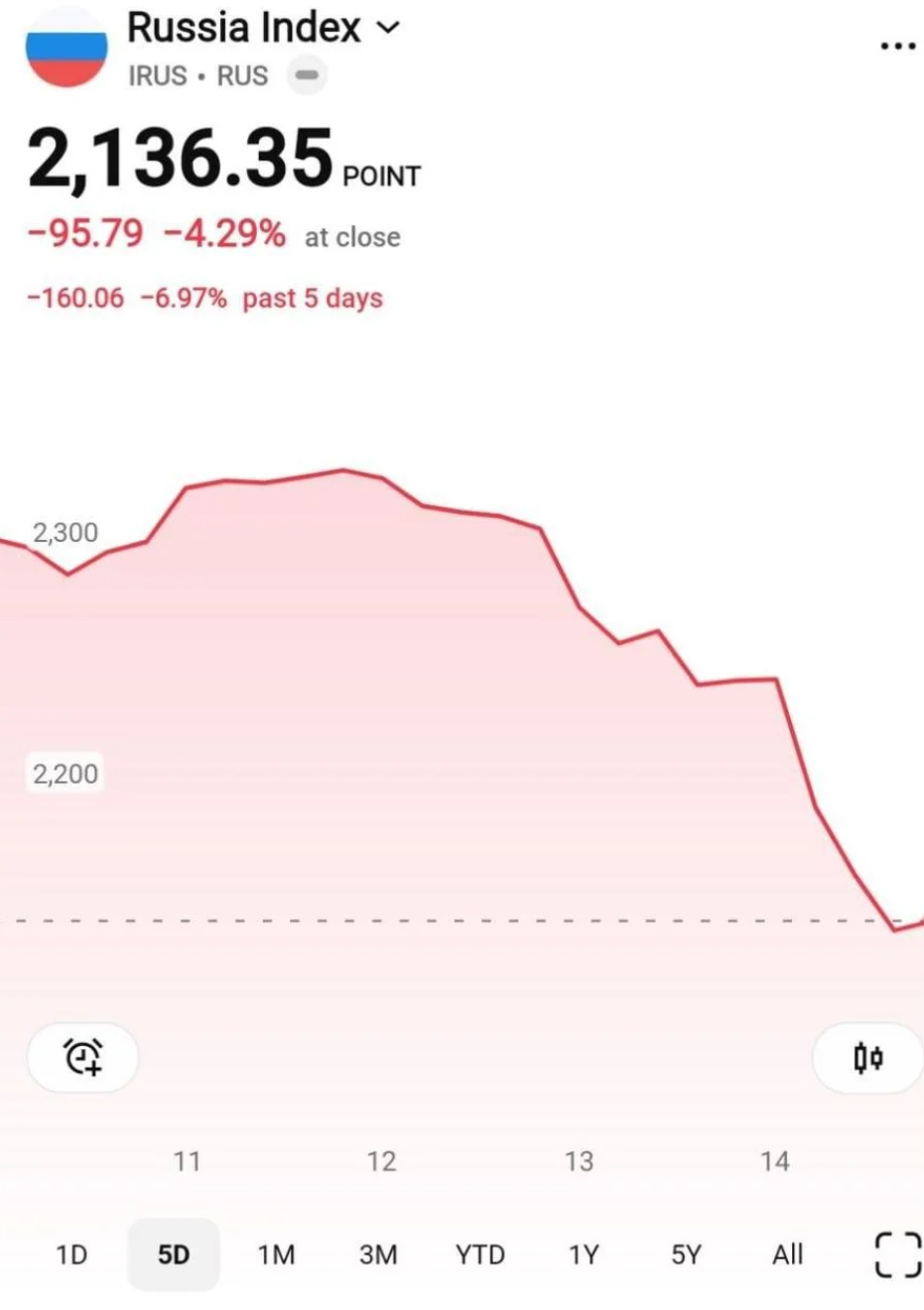Show the All time range
The height and width of the screenshot is (1310, 924).
coord(788,1254)
